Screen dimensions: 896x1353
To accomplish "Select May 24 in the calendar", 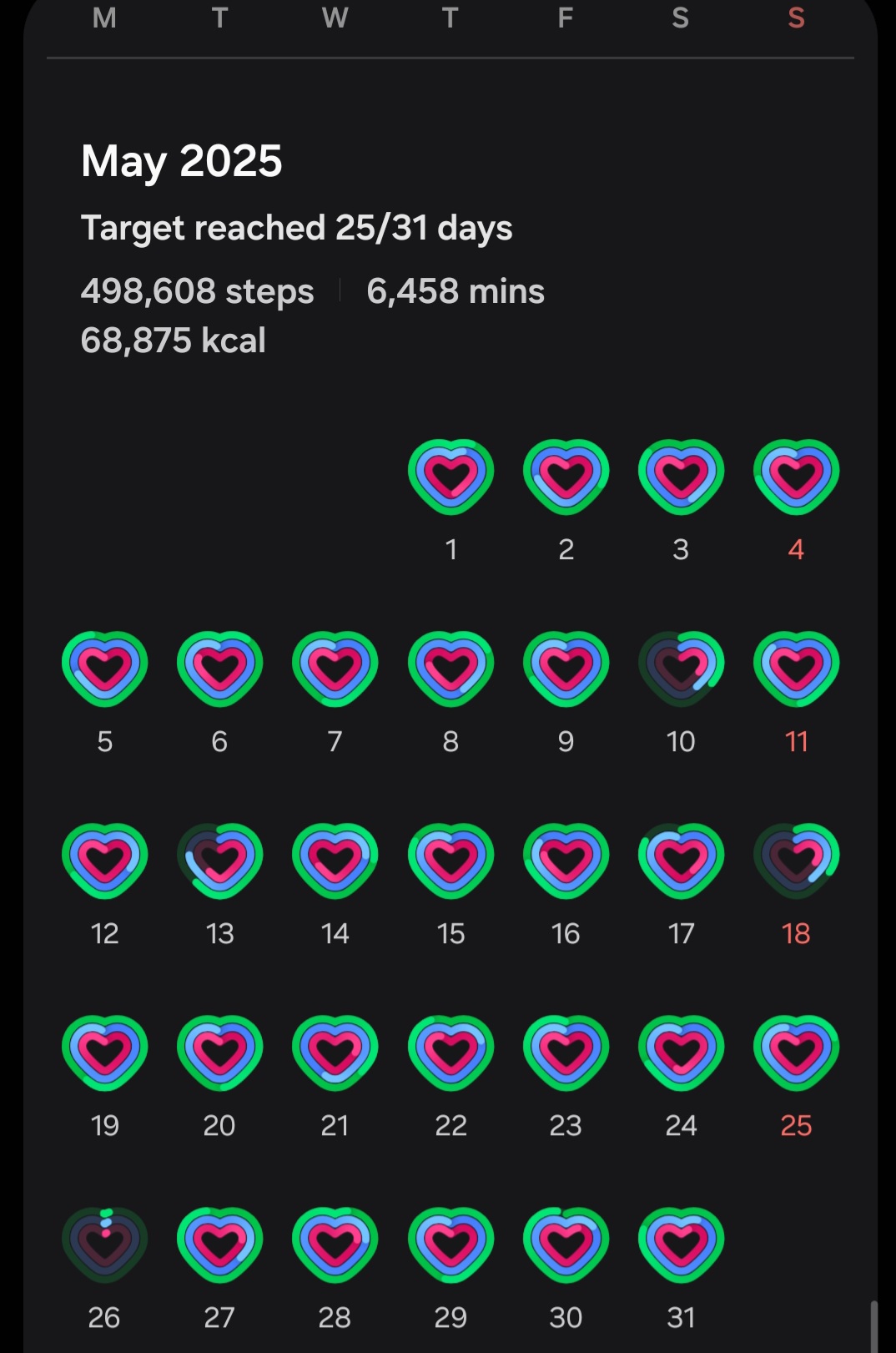I will tap(681, 1053).
